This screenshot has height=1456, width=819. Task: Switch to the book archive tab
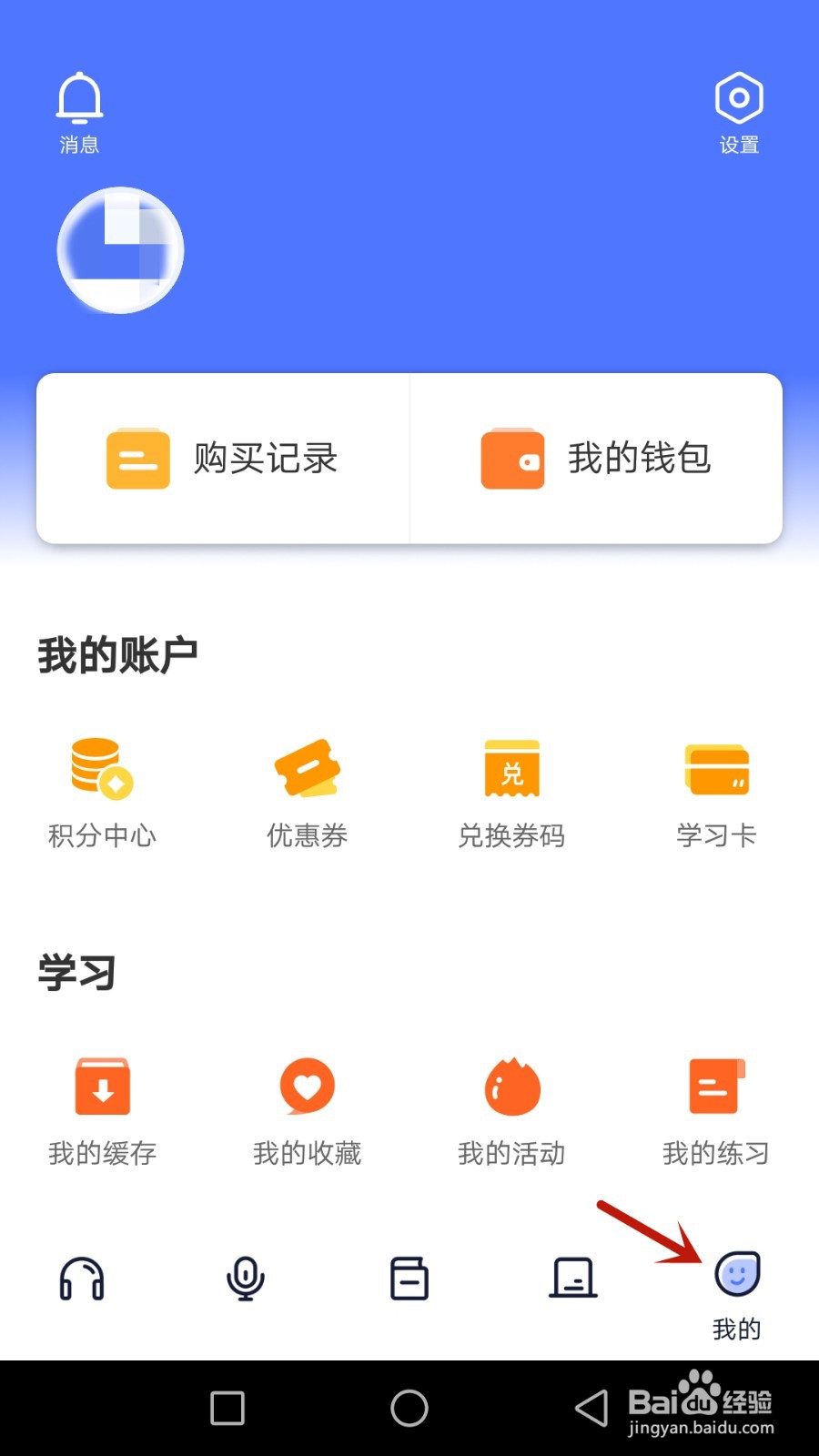pyautogui.click(x=409, y=1279)
